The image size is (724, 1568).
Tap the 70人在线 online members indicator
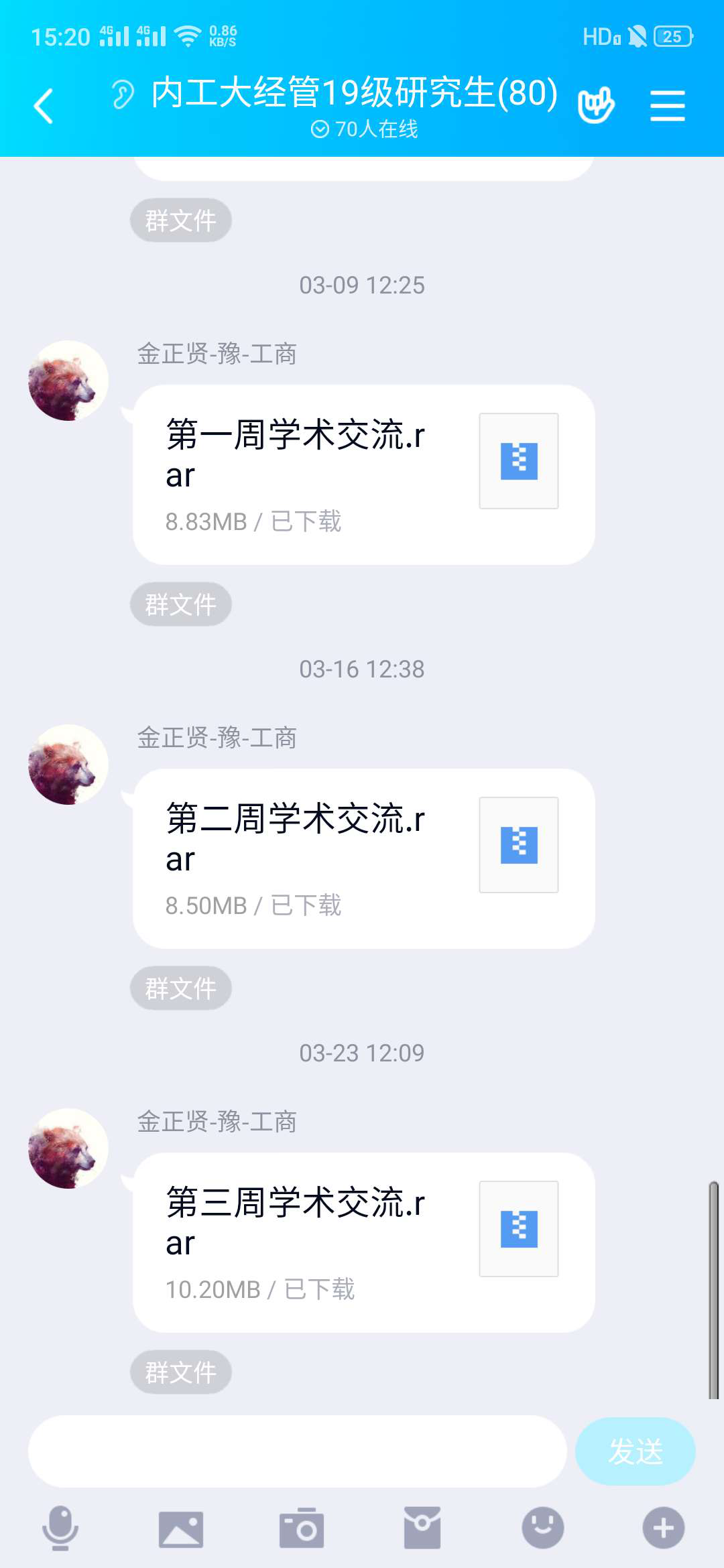(x=365, y=129)
